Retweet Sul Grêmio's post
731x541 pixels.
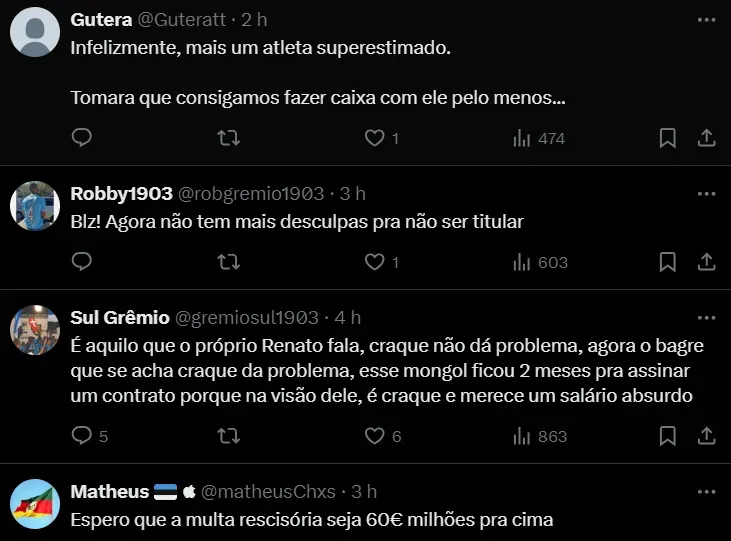(x=228, y=436)
